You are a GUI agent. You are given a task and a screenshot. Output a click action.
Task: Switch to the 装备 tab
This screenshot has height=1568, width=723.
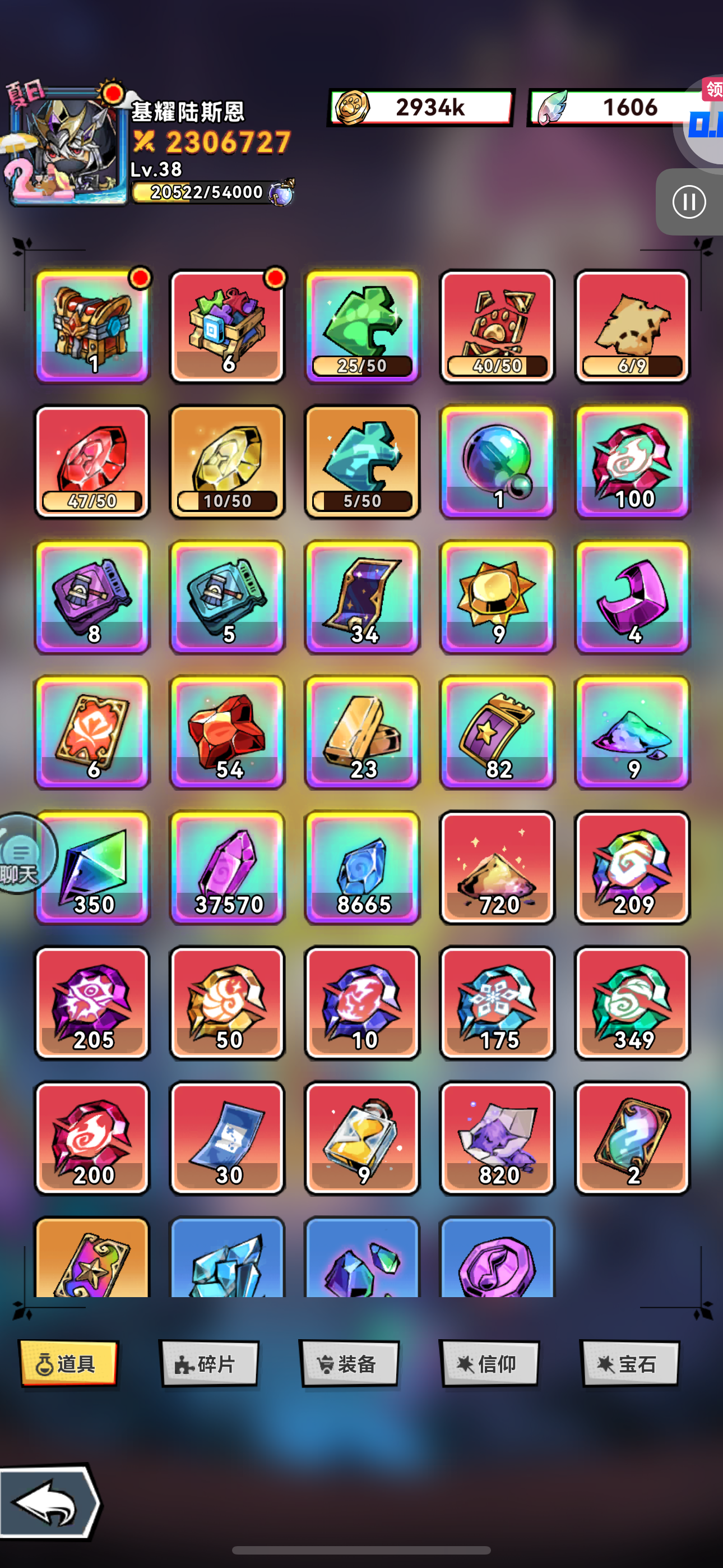point(349,1364)
